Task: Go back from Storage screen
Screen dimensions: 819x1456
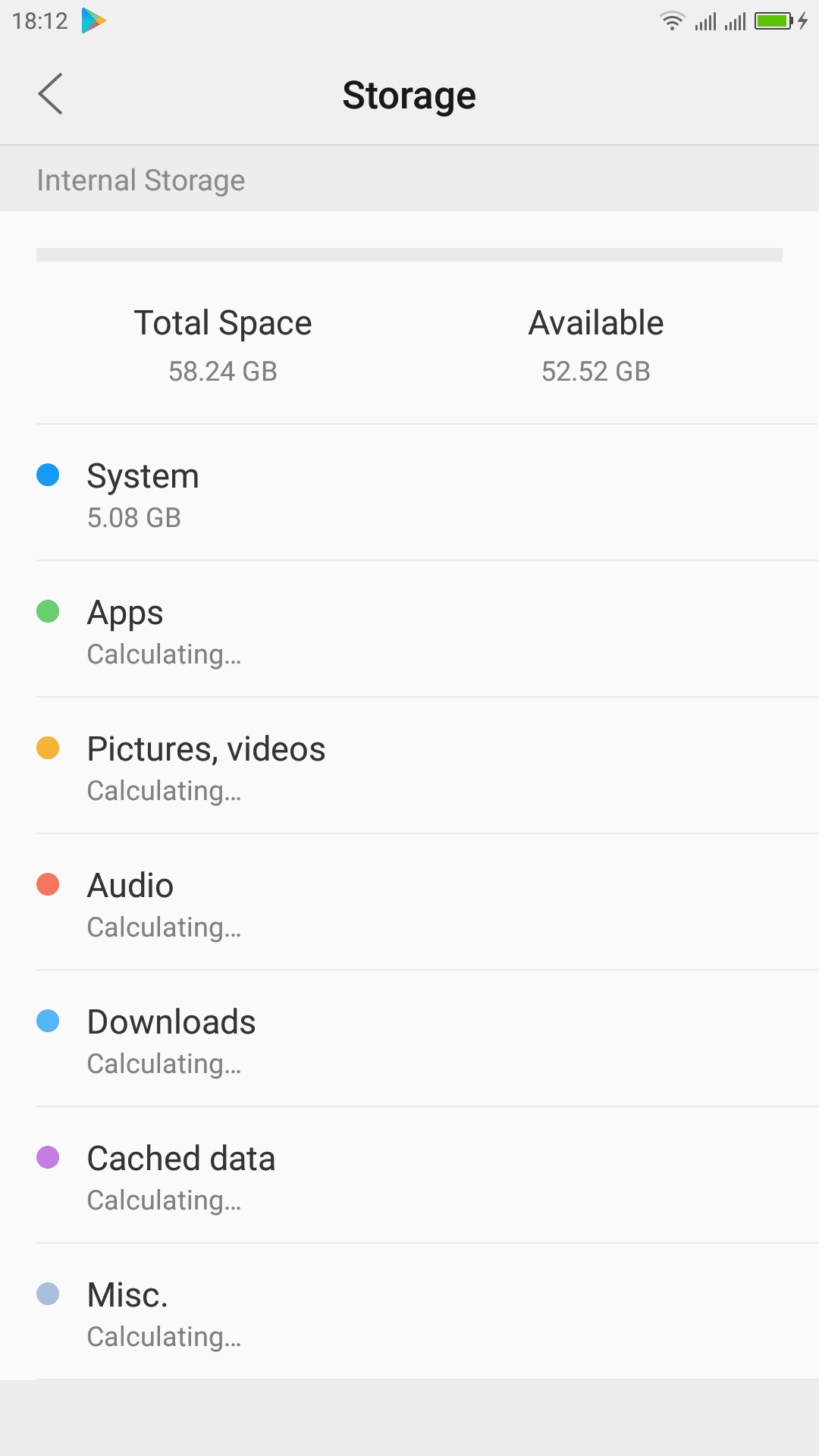Action: click(50, 94)
